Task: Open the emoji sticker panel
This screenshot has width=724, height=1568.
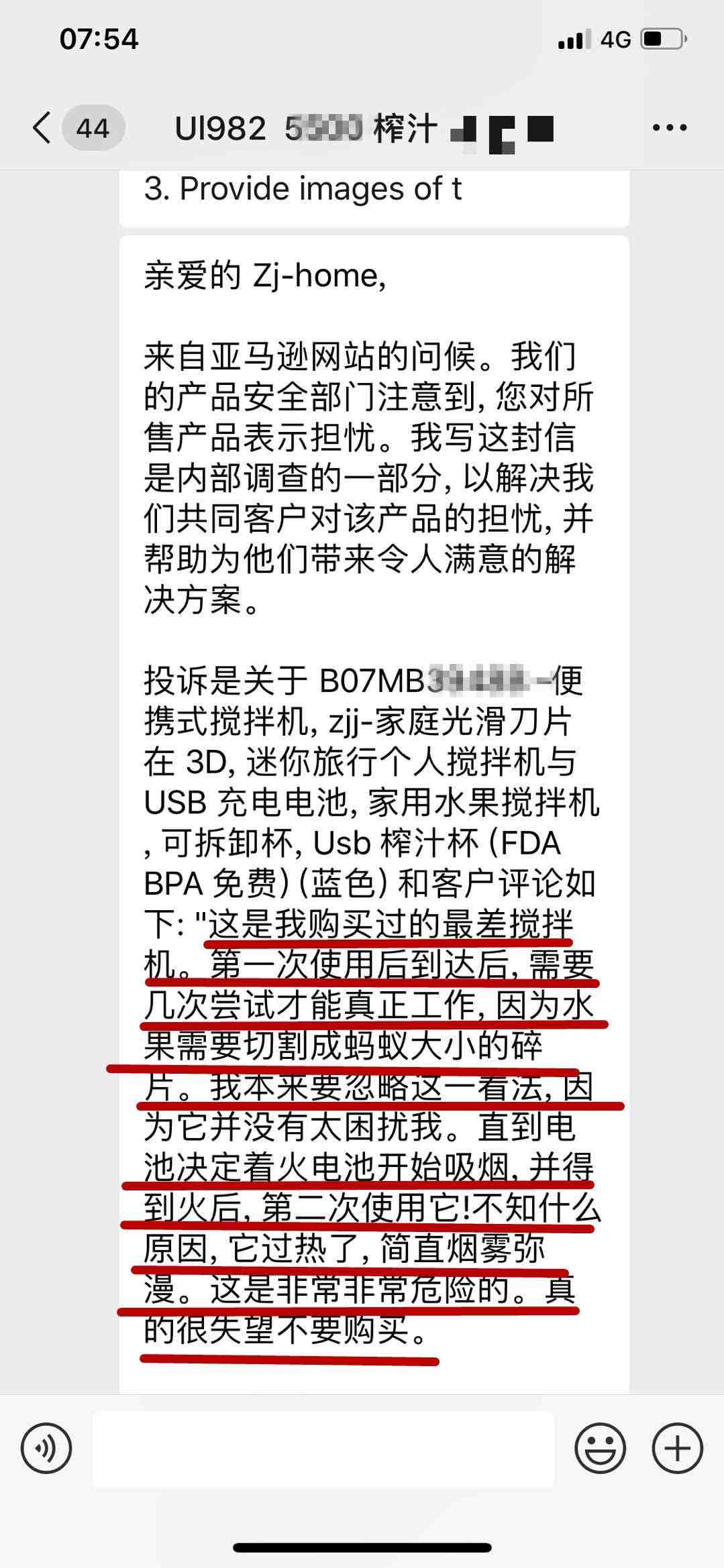Action: 600,1449
